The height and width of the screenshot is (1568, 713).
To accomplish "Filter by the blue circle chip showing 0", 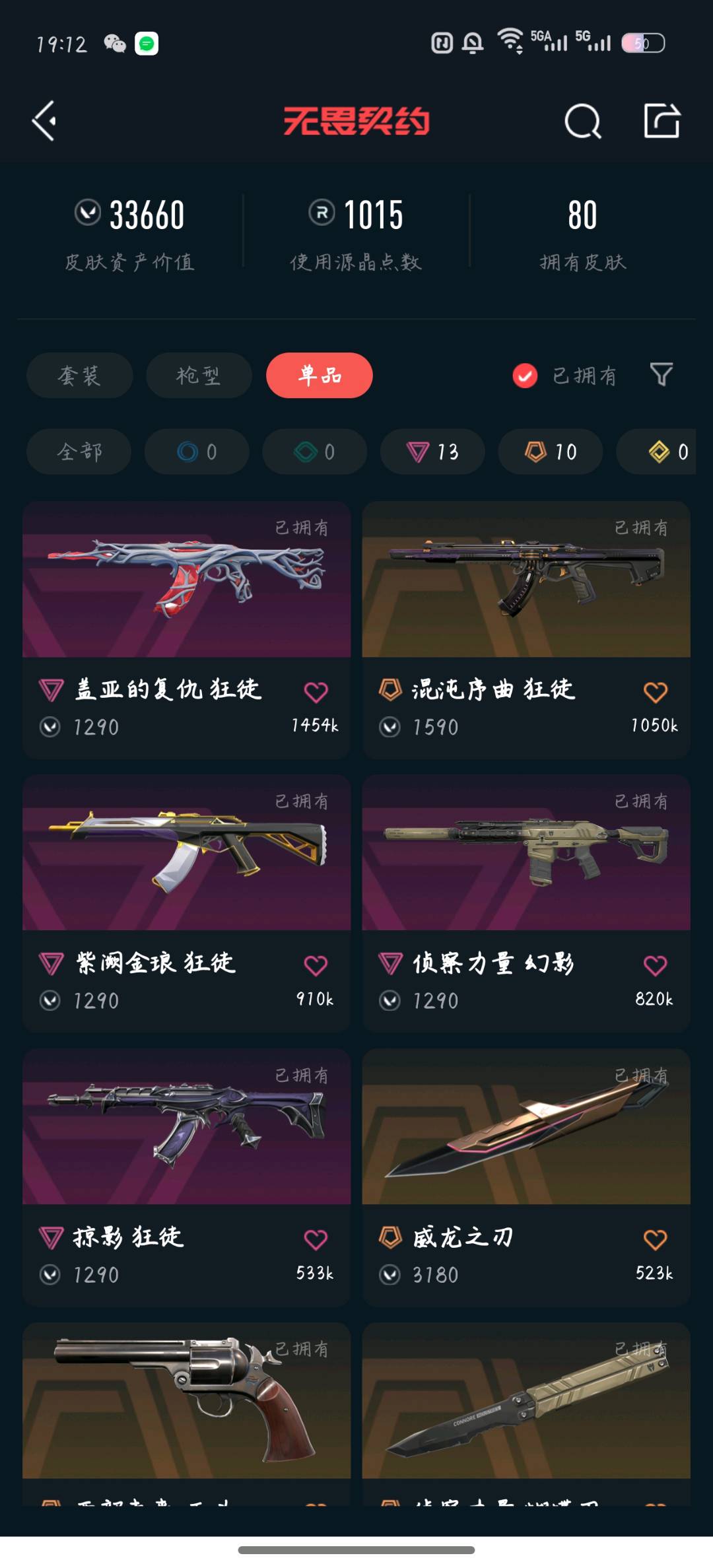I will click(197, 452).
